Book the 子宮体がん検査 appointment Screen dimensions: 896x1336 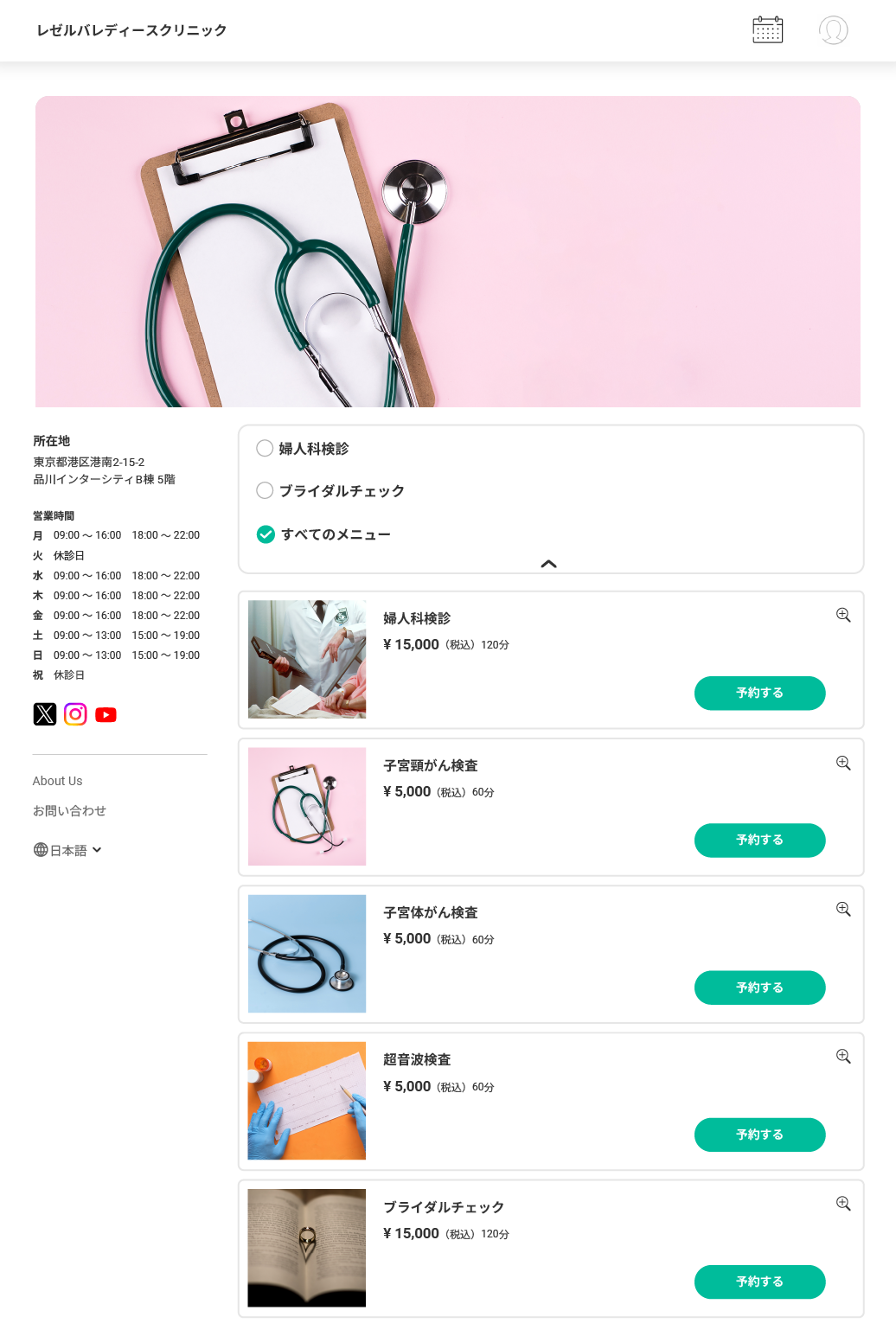pyautogui.click(x=759, y=988)
